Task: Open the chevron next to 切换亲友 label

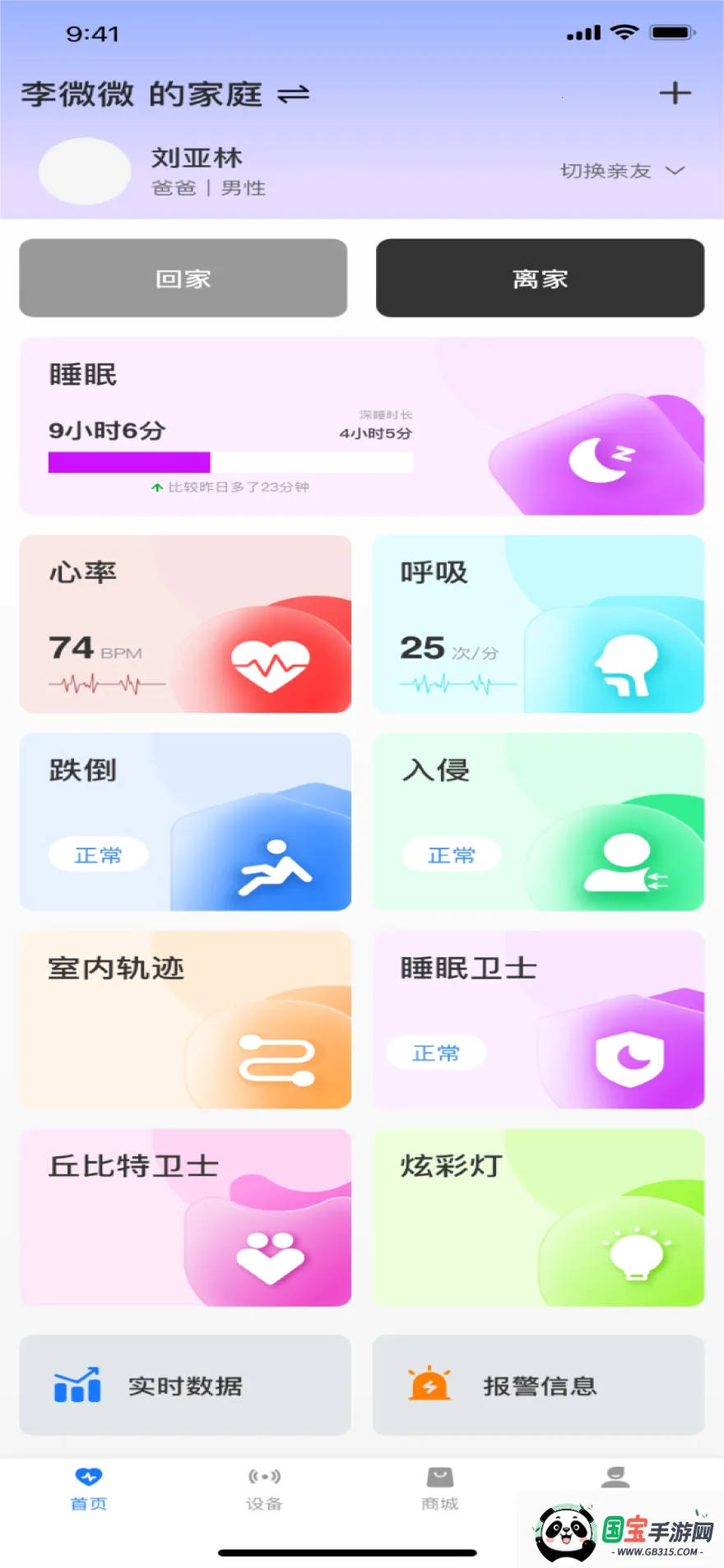Action: click(x=675, y=172)
